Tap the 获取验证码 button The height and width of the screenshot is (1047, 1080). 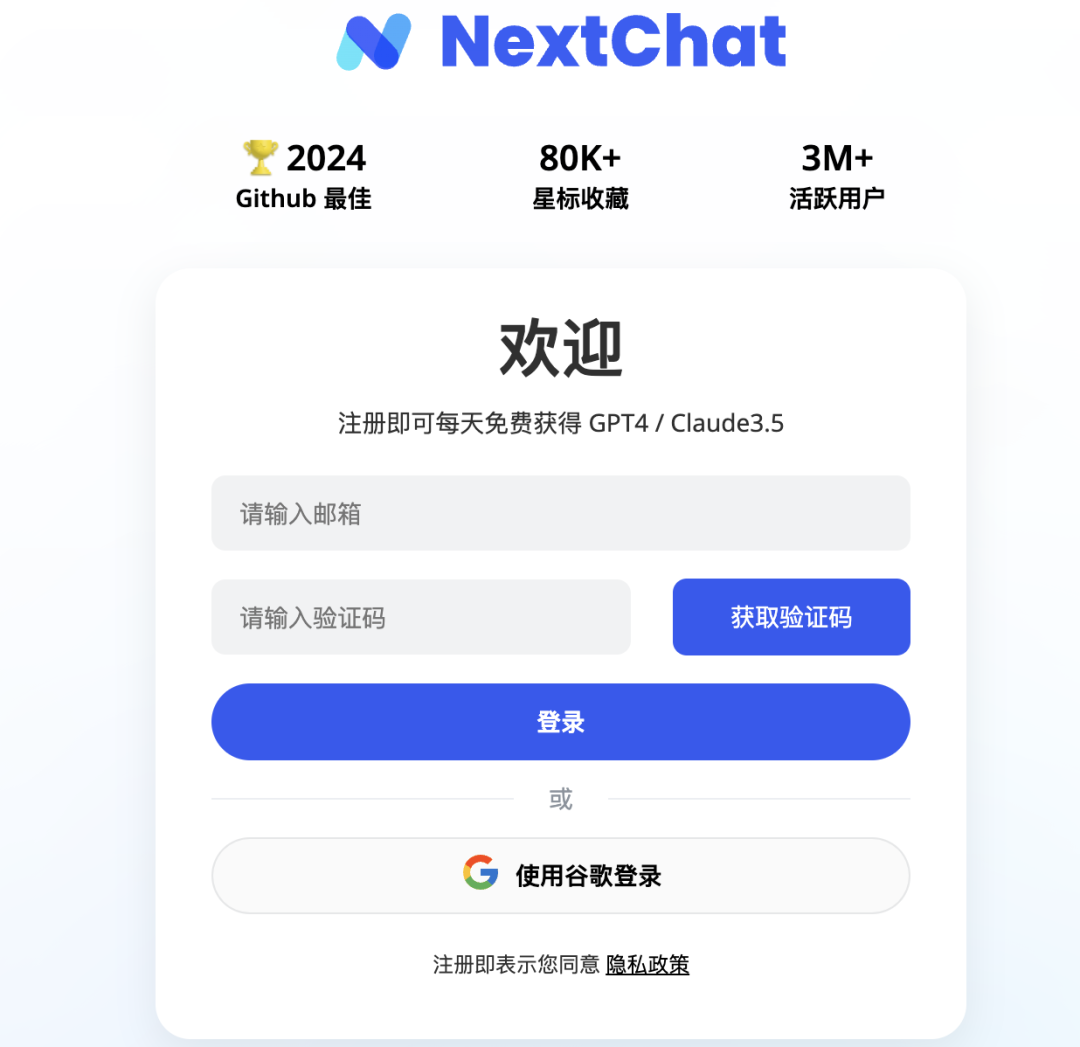[791, 617]
